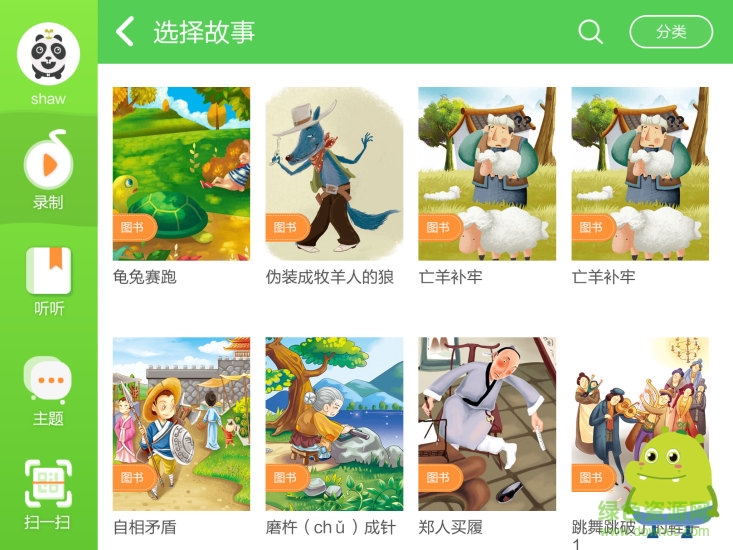Select the 伪装成牧羊人的狼 story
Viewport: 733px width, 550px height.
point(334,174)
